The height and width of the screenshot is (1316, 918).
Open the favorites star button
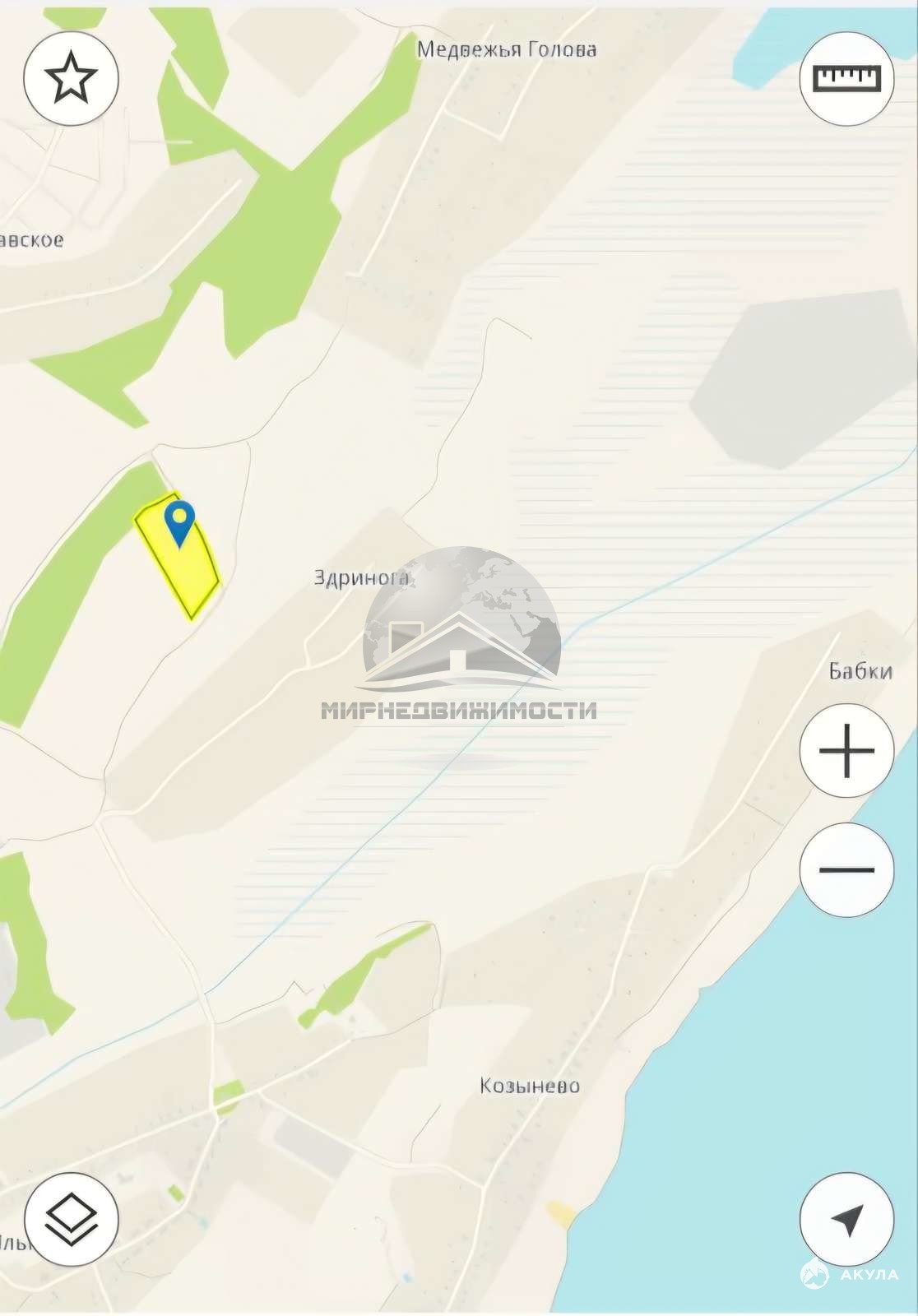71,77
